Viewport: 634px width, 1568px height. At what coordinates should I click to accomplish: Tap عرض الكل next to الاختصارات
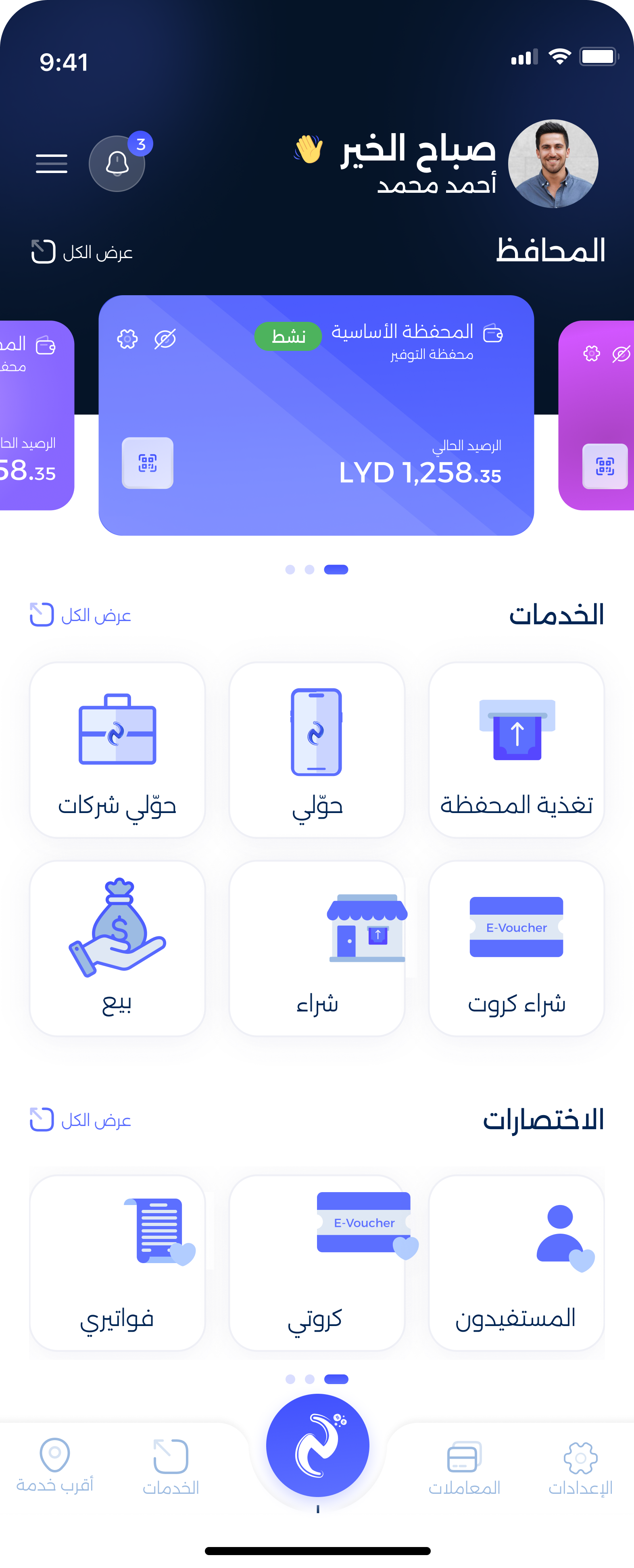[x=81, y=1120]
